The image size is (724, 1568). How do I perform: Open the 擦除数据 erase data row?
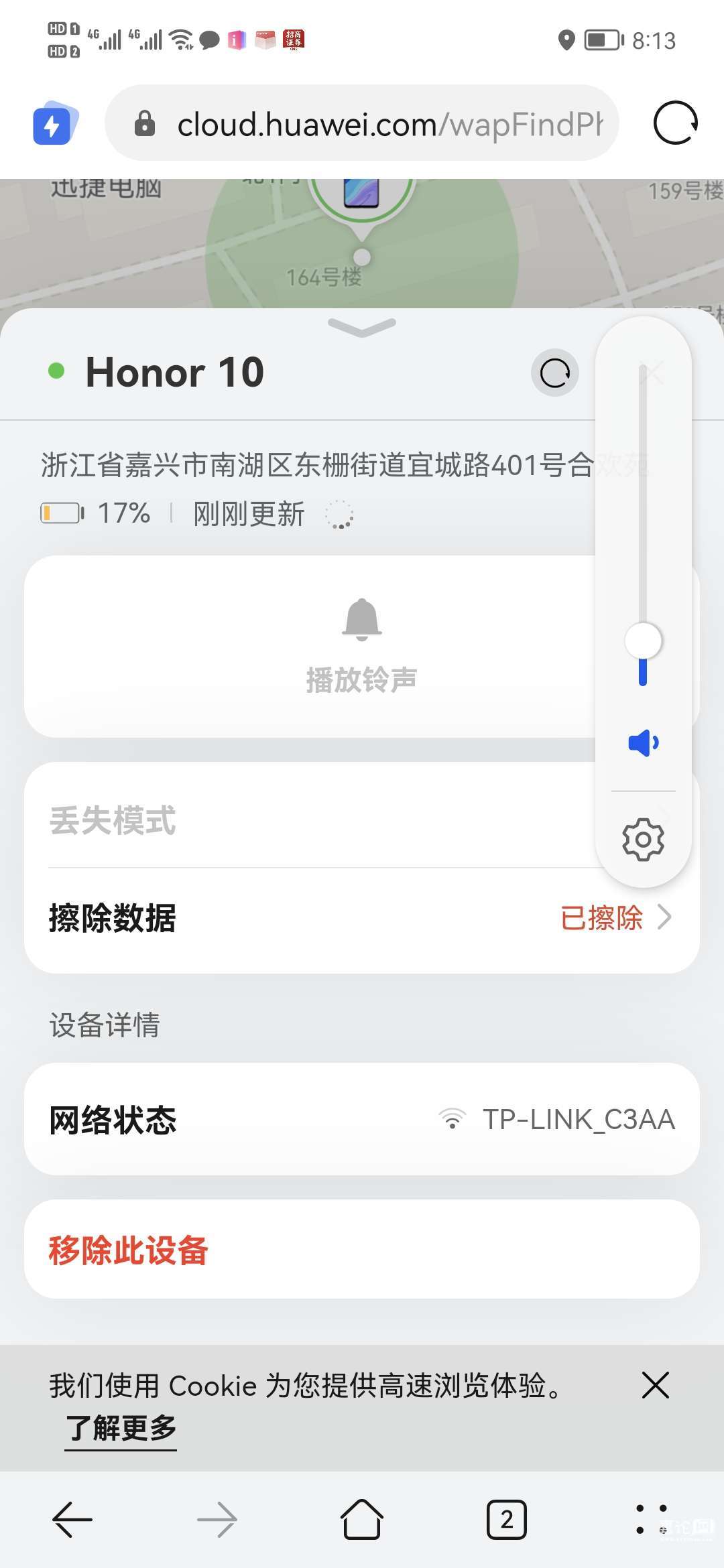point(362,918)
